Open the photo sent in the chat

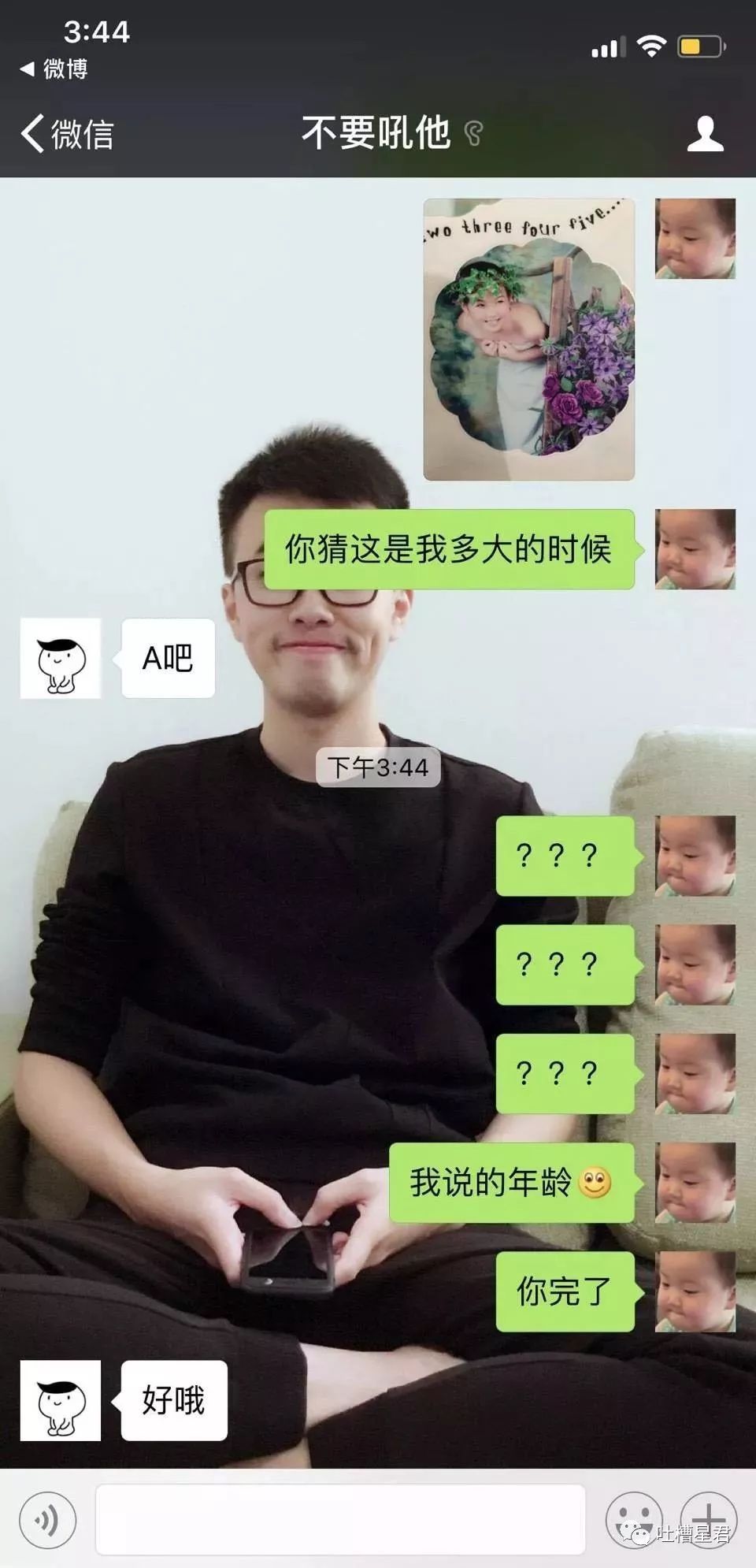528,340
